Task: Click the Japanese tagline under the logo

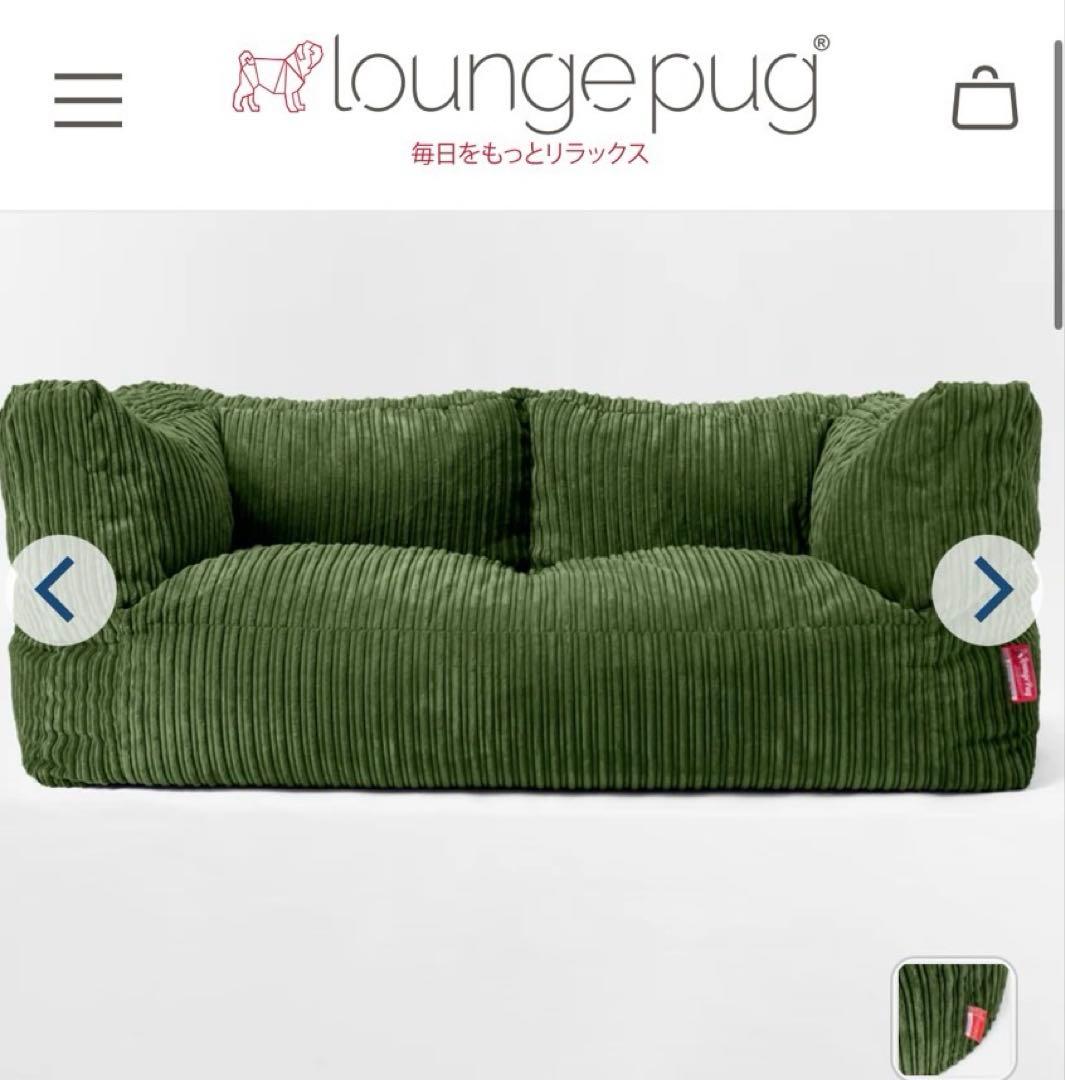Action: click(532, 152)
